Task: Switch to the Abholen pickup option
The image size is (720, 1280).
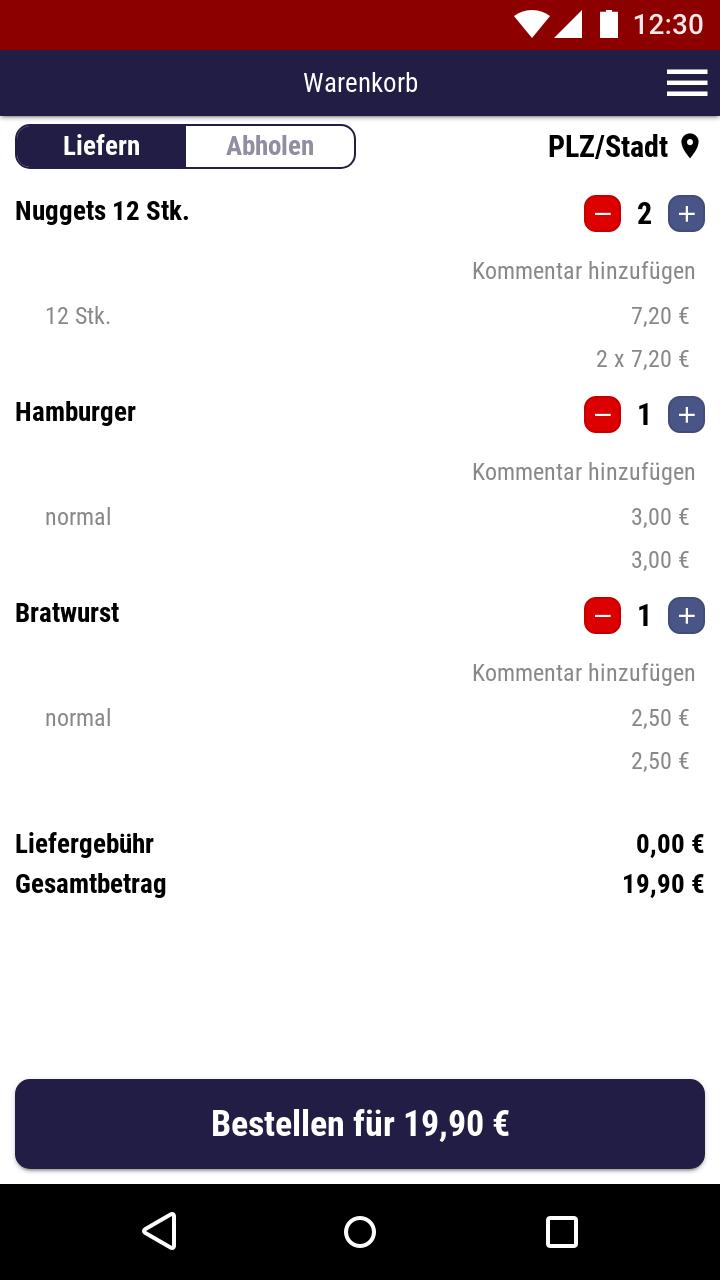Action: coord(270,146)
